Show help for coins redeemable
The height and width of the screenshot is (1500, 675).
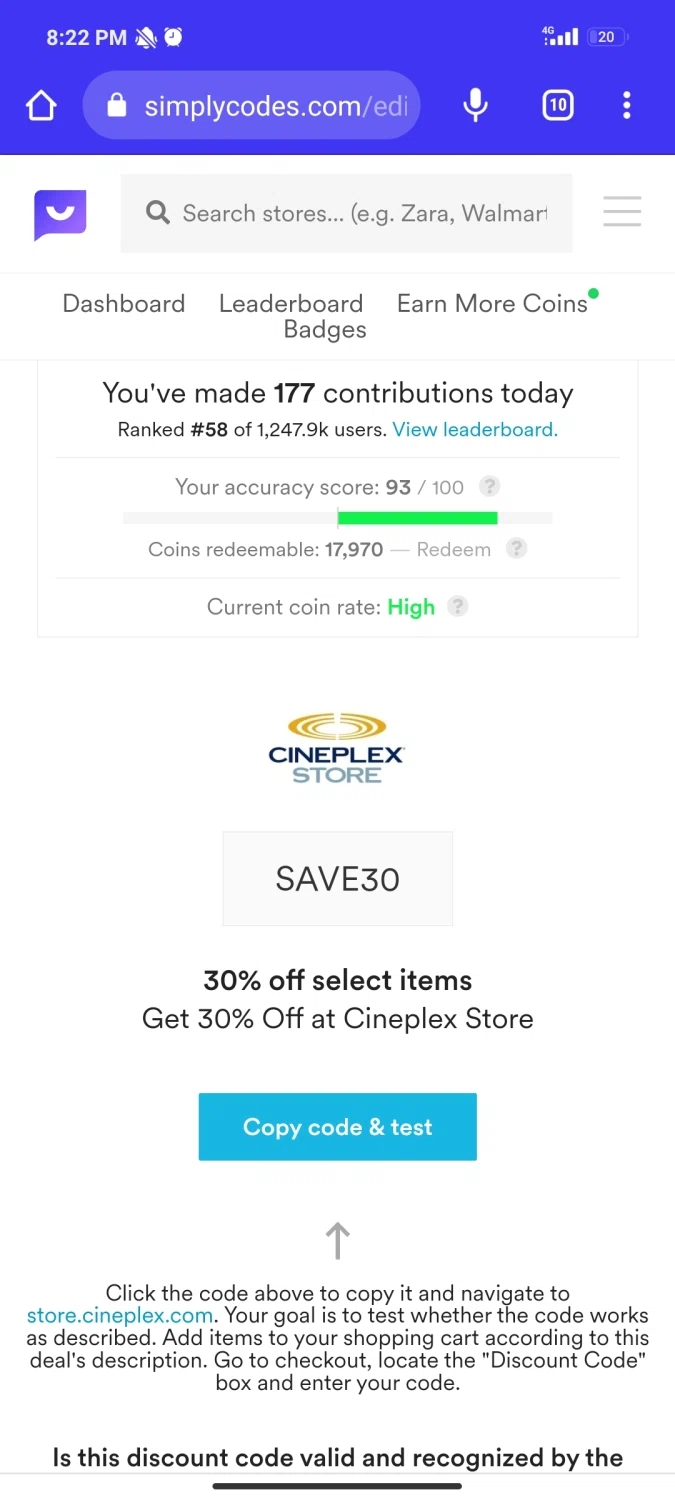[x=516, y=548]
